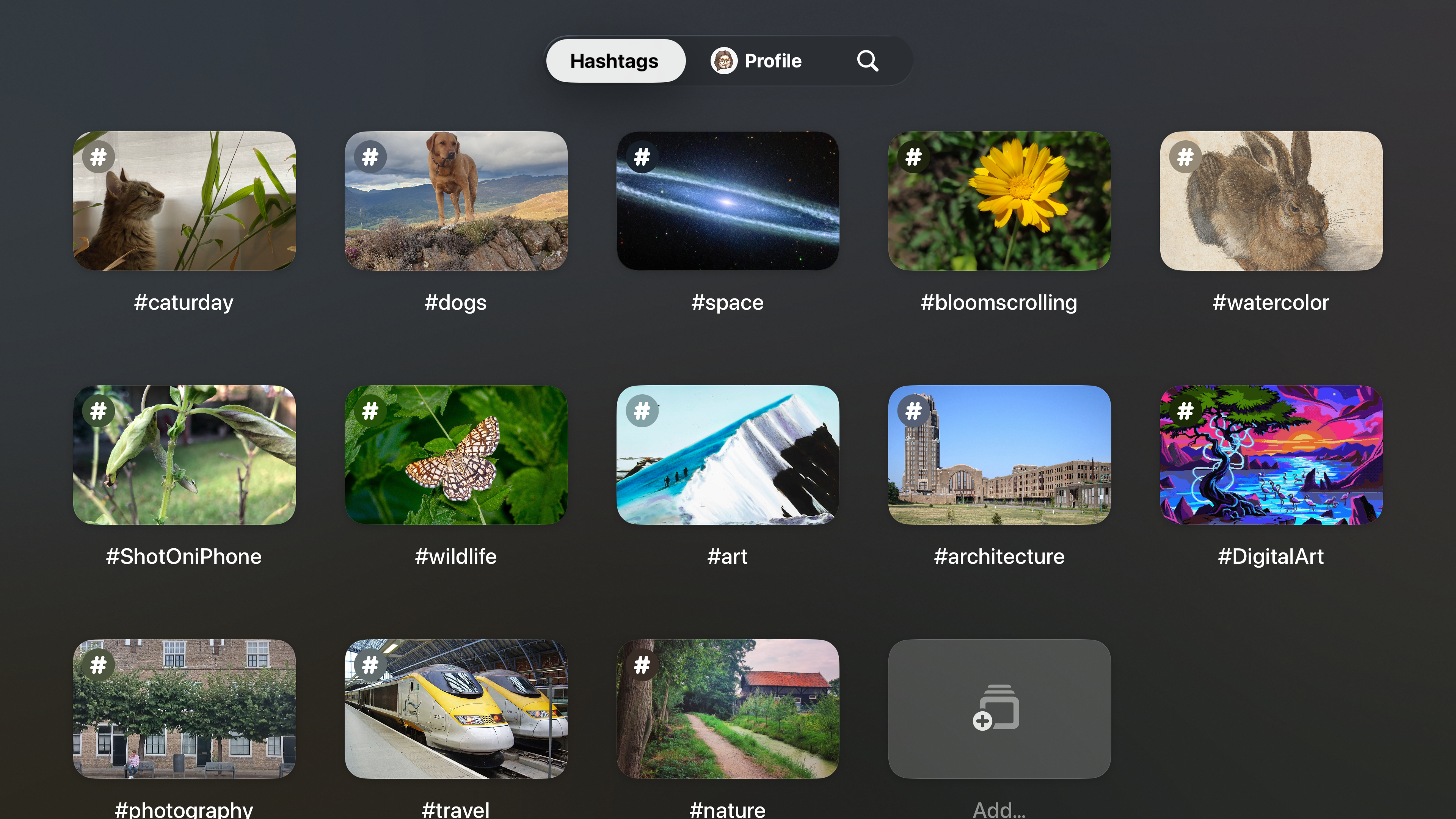Open the #caturday hashtag tile

pos(184,201)
